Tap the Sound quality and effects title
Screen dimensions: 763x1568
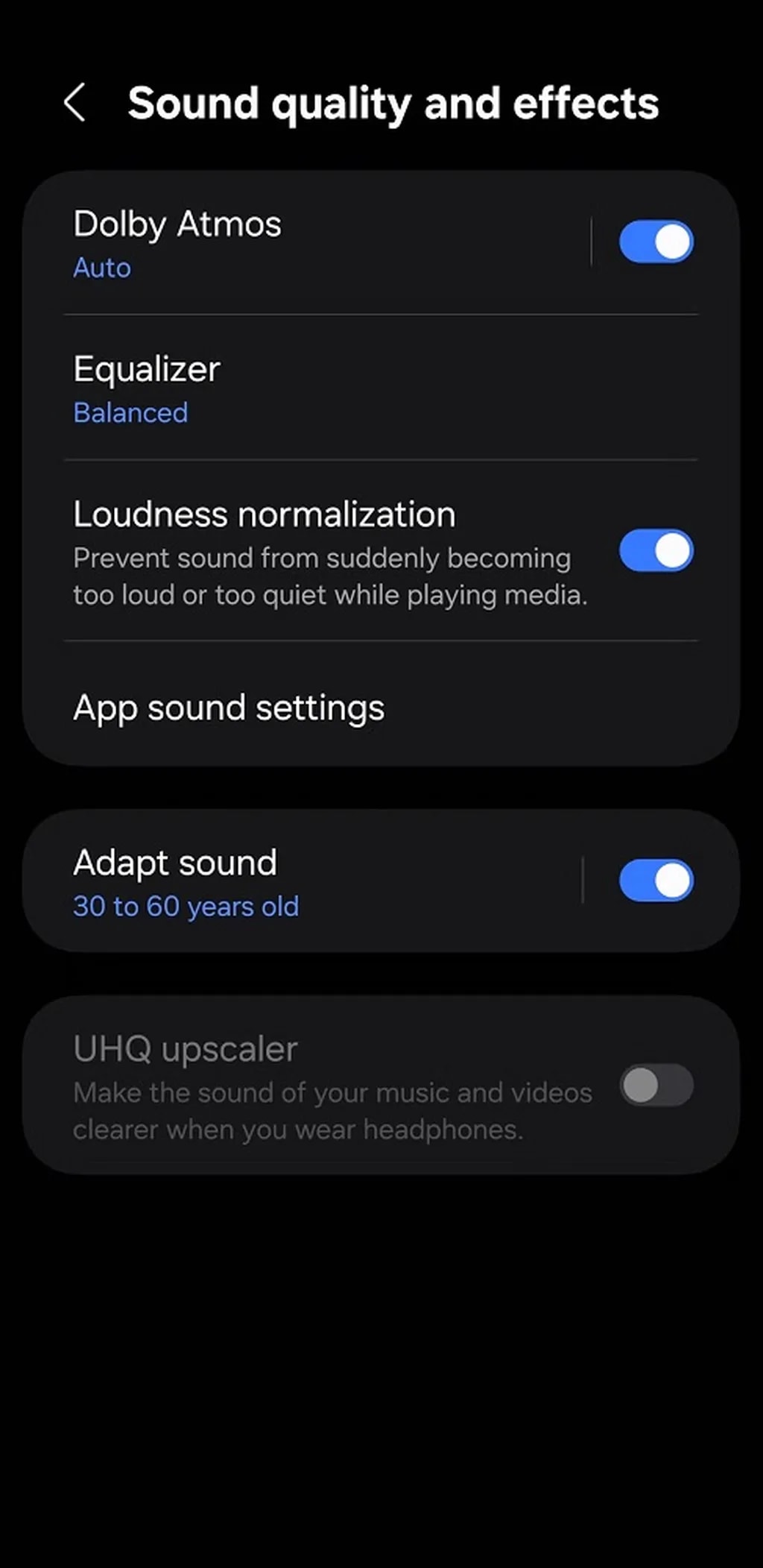pyautogui.click(x=393, y=103)
